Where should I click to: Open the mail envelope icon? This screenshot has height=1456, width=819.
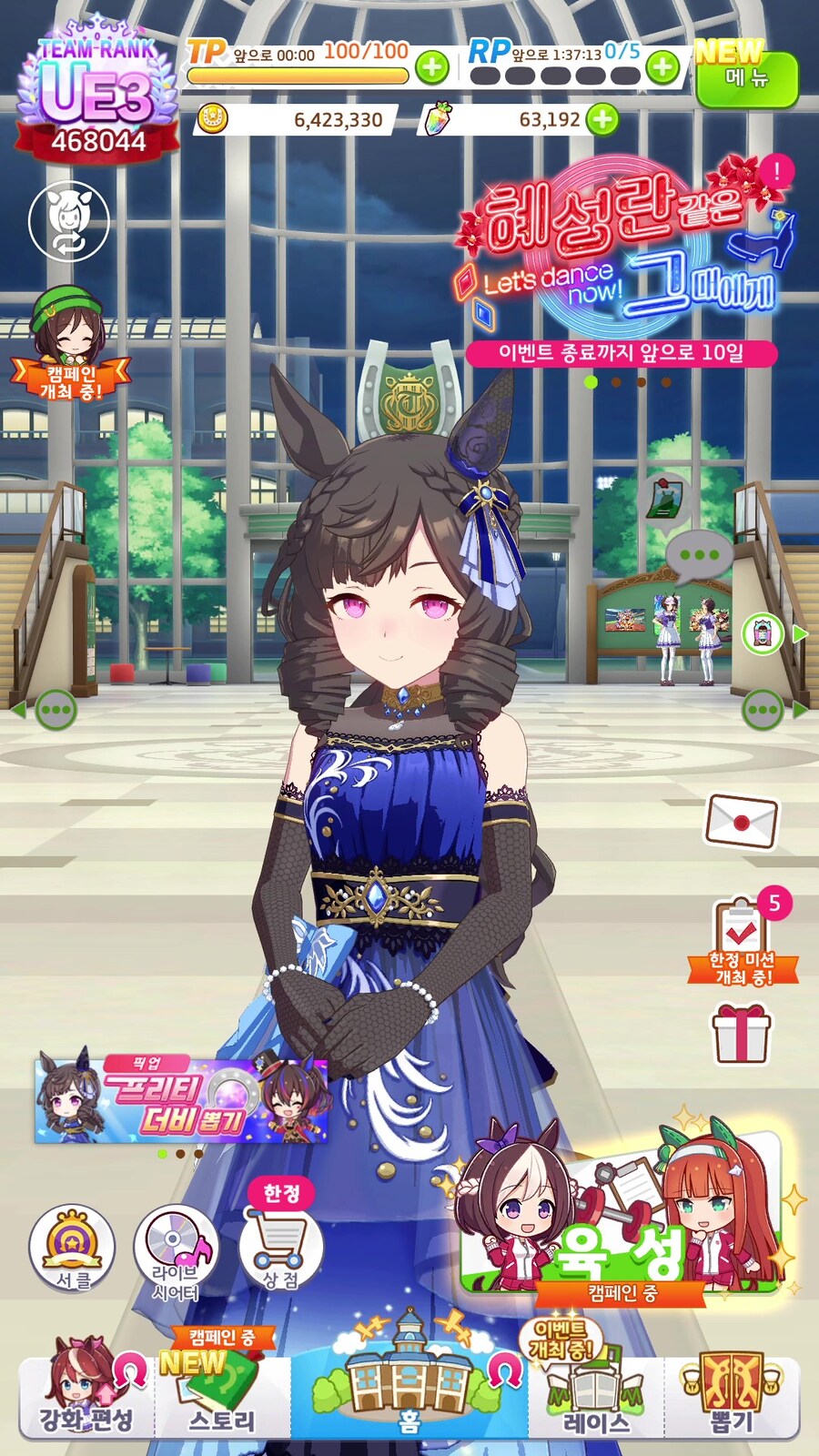click(x=742, y=821)
